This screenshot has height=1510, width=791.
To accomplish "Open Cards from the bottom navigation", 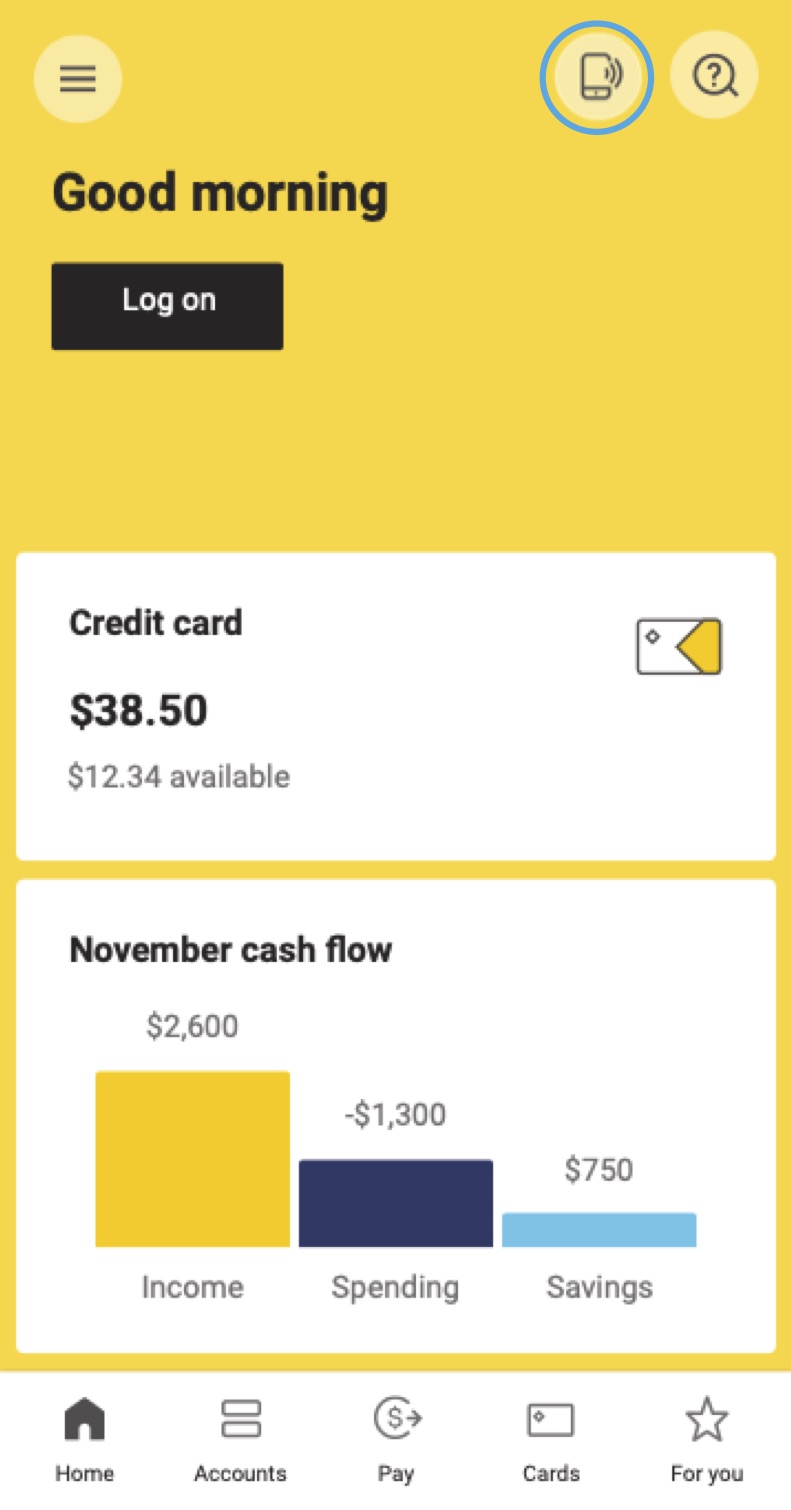I will coord(551,1417).
